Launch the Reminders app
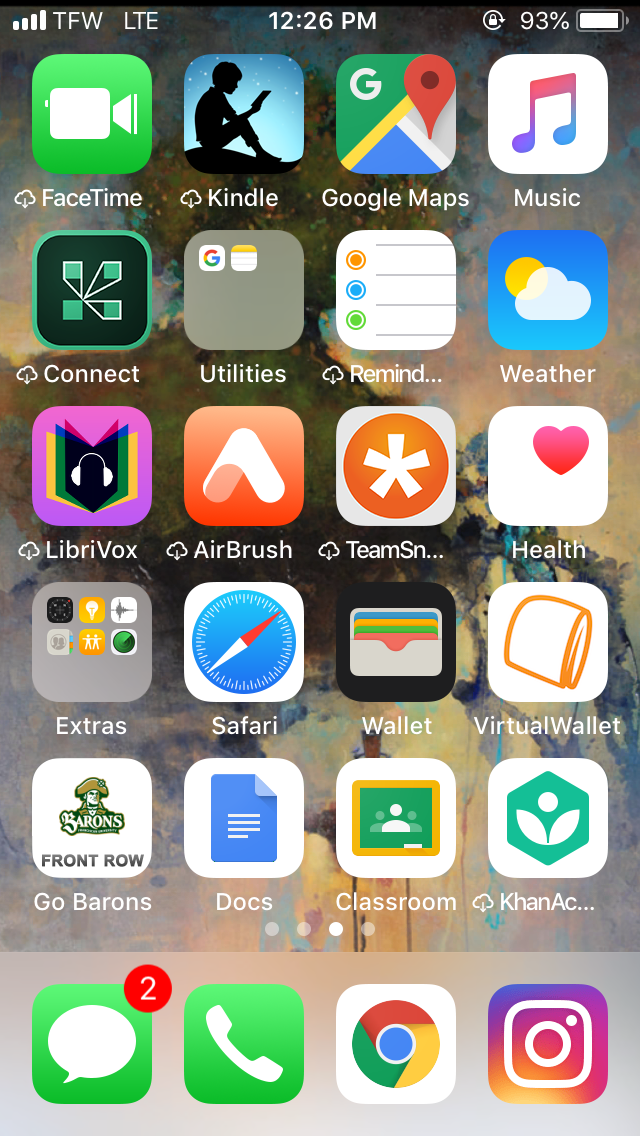 [x=396, y=290]
